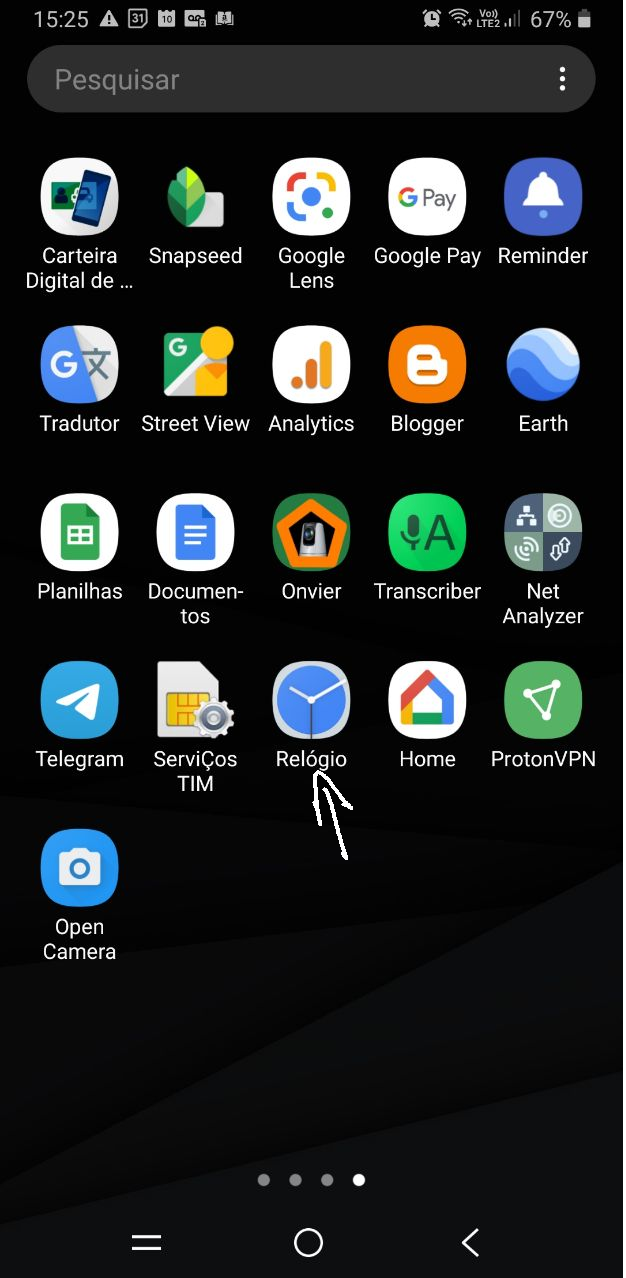Launch Blogger
This screenshot has height=1278, width=626.
click(x=427, y=365)
